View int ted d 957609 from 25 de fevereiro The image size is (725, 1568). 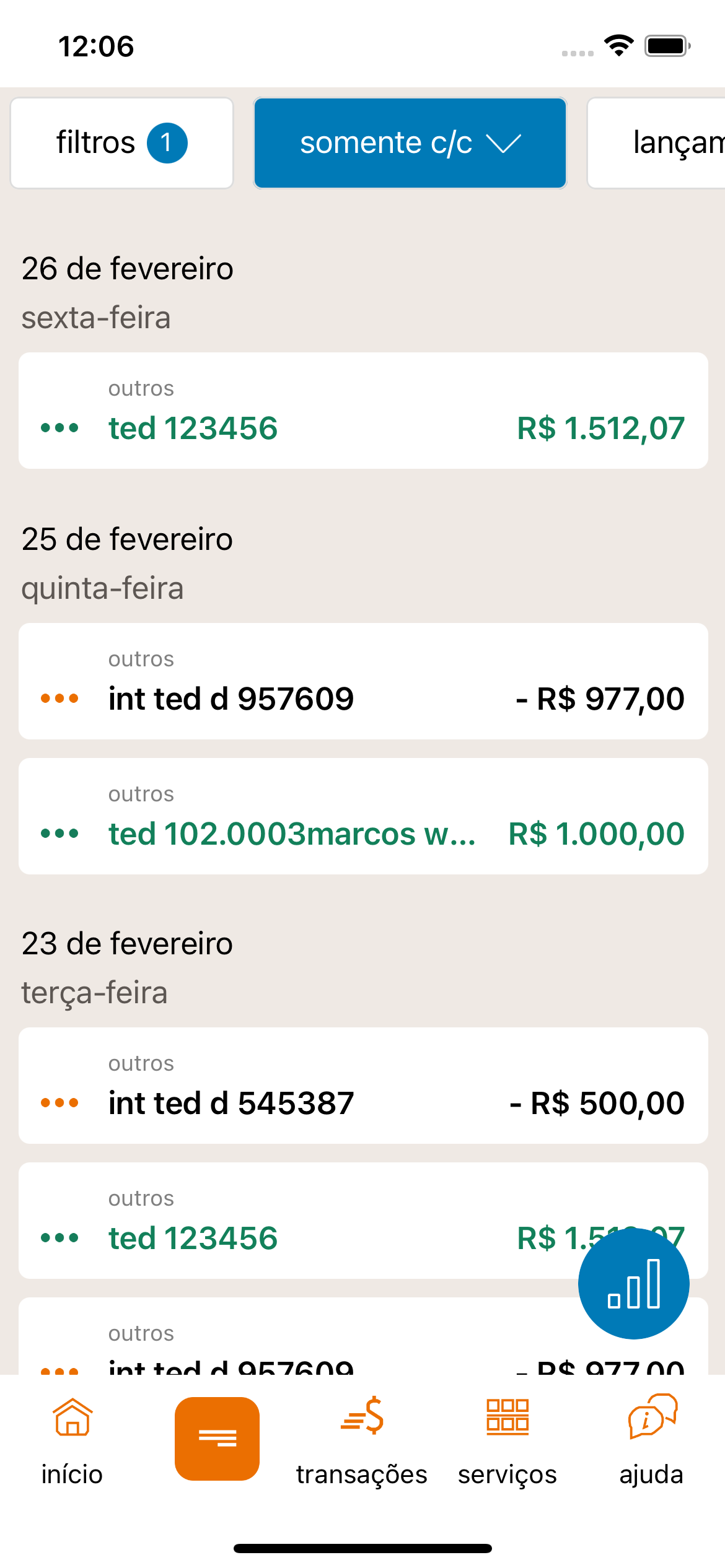[363, 681]
